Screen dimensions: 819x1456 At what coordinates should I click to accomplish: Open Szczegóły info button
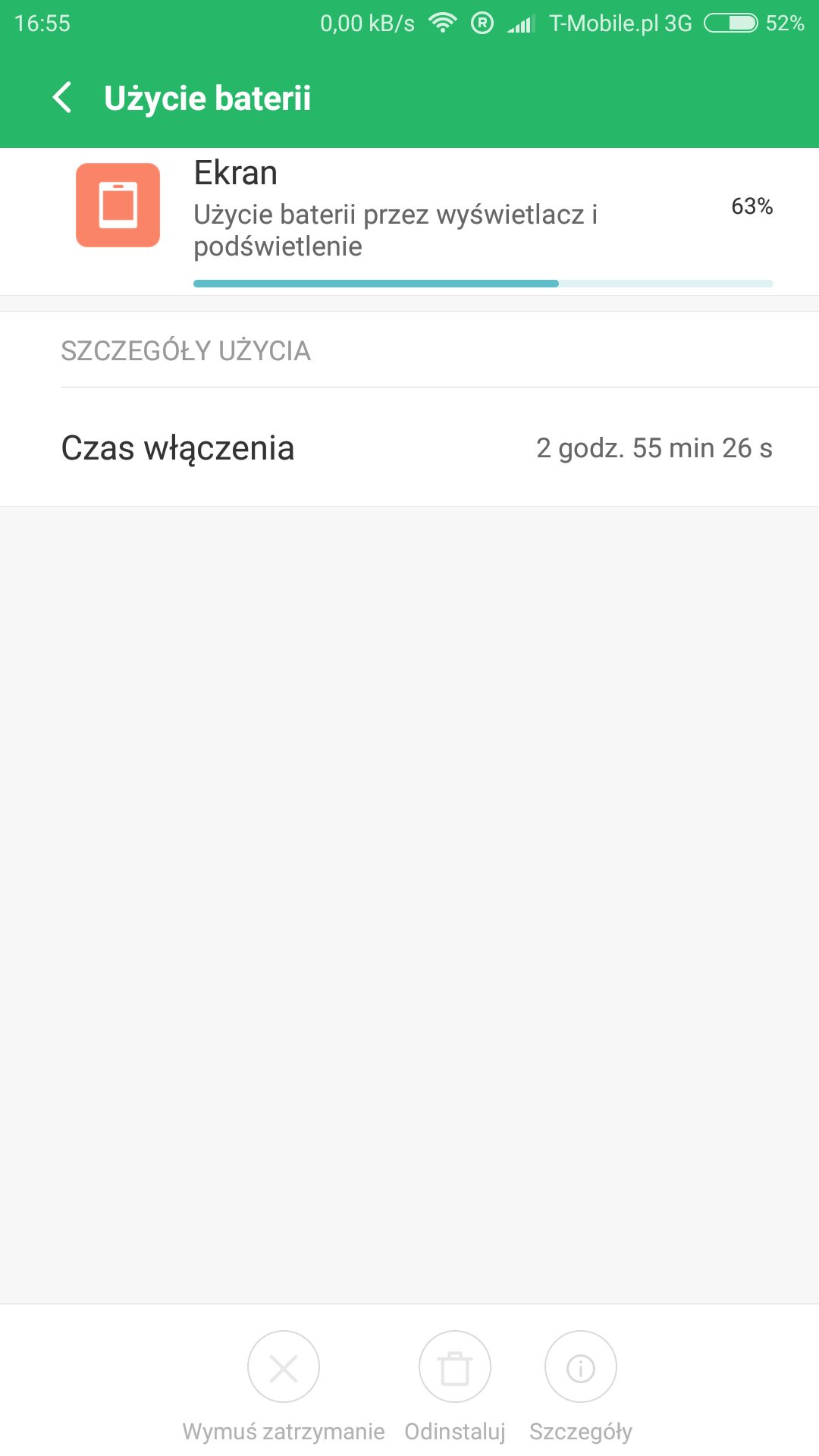click(581, 1367)
